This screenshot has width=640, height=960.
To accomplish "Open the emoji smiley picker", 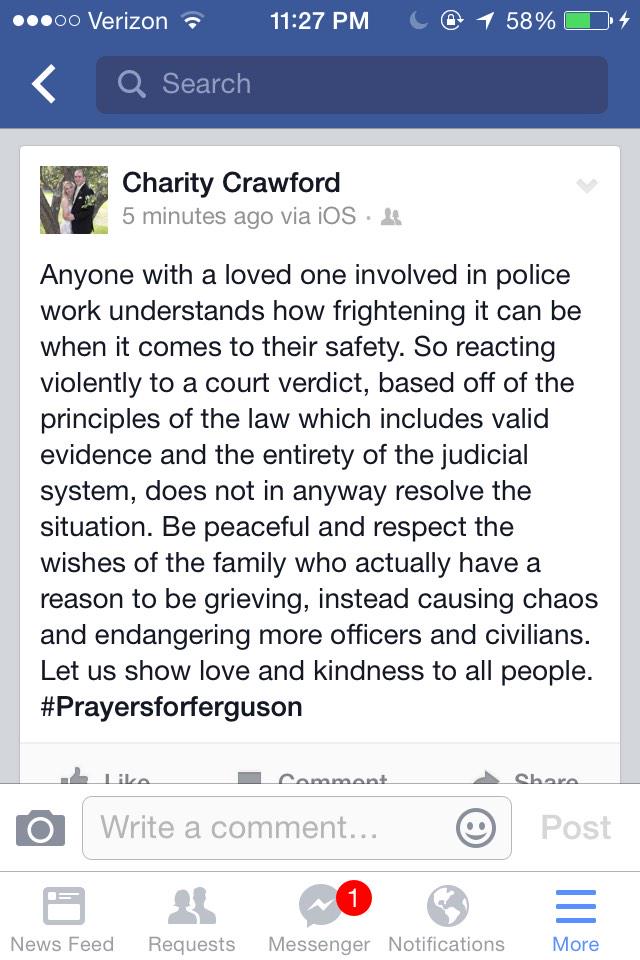I will point(476,828).
